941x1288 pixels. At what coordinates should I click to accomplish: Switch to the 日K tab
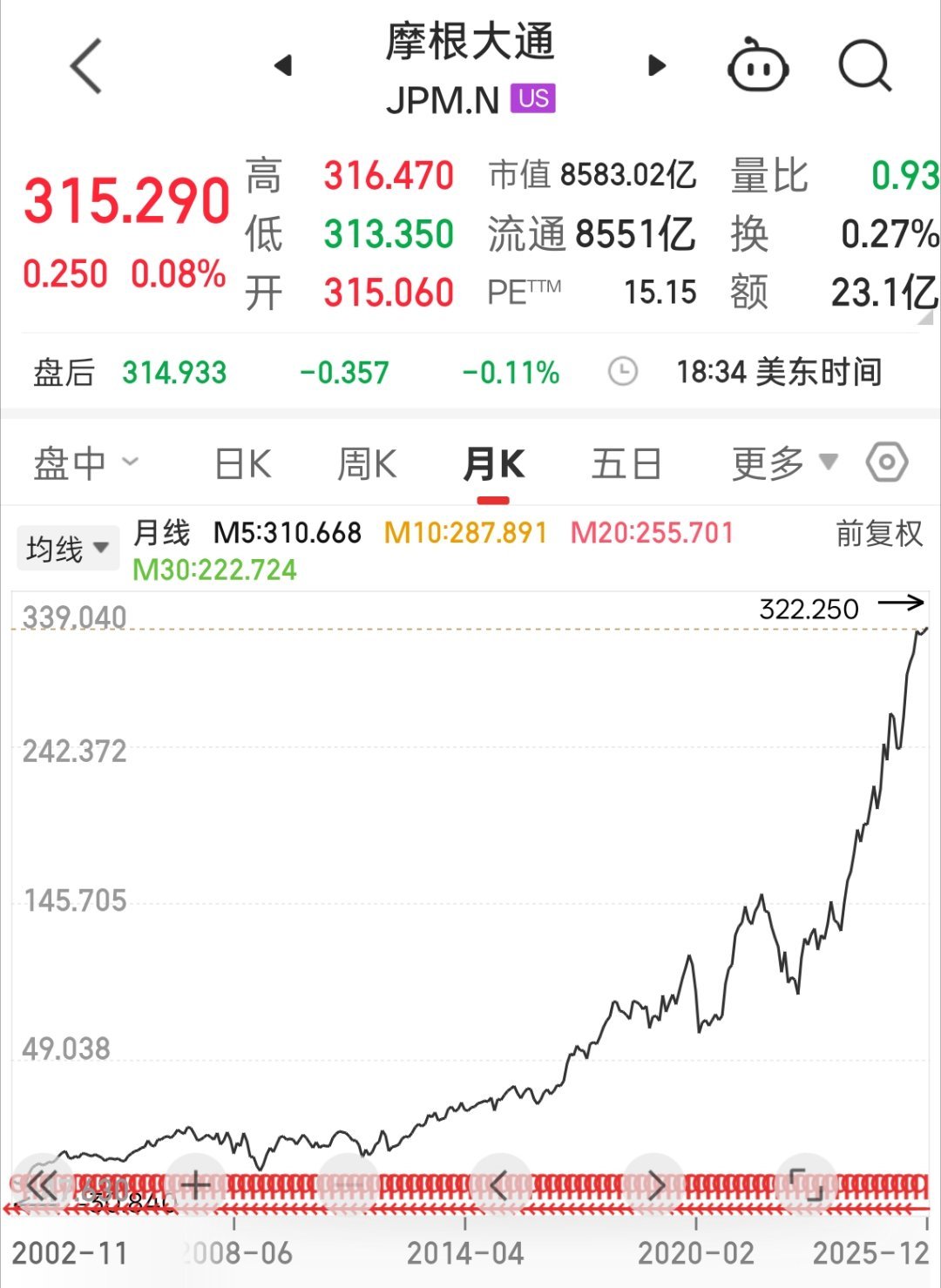[x=241, y=464]
